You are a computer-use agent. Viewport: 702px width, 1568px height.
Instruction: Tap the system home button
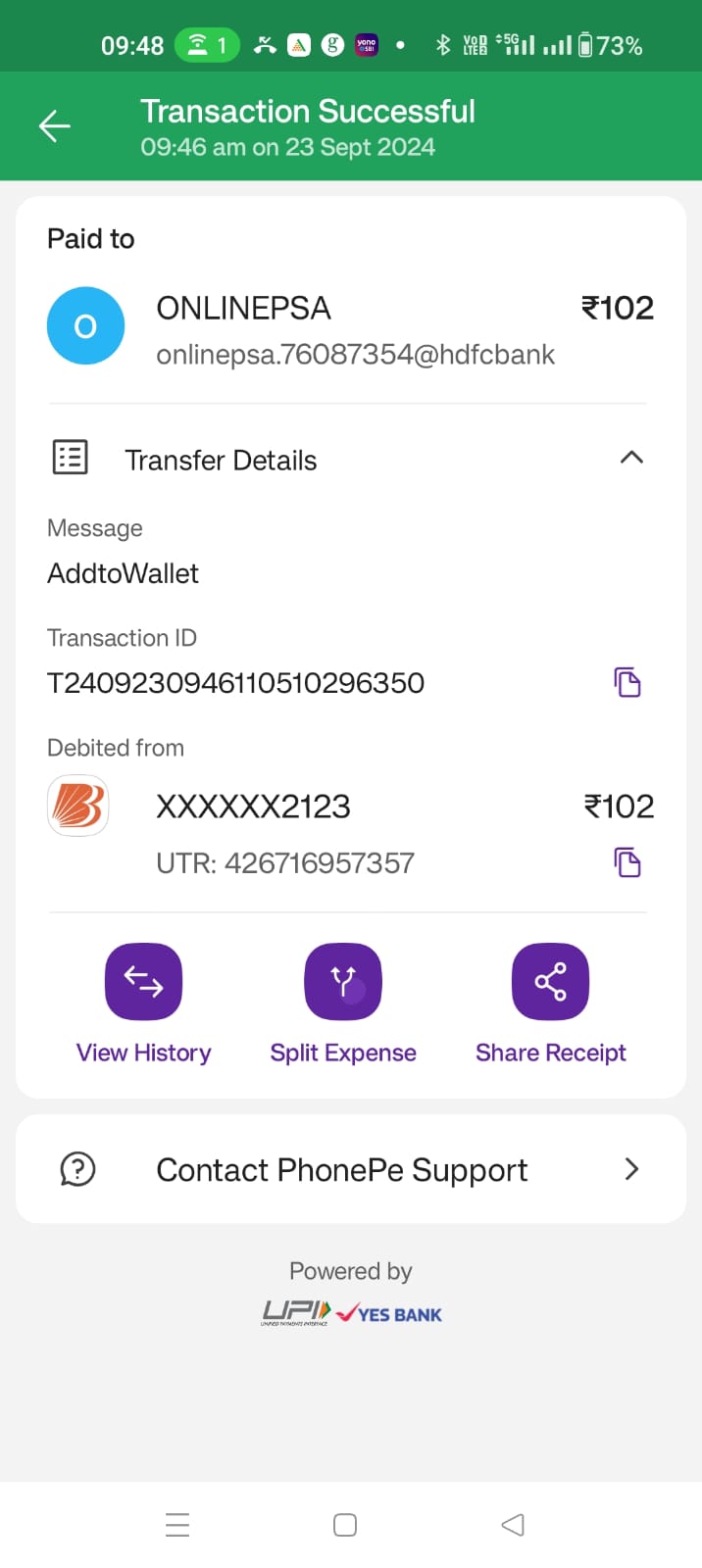point(345,1525)
